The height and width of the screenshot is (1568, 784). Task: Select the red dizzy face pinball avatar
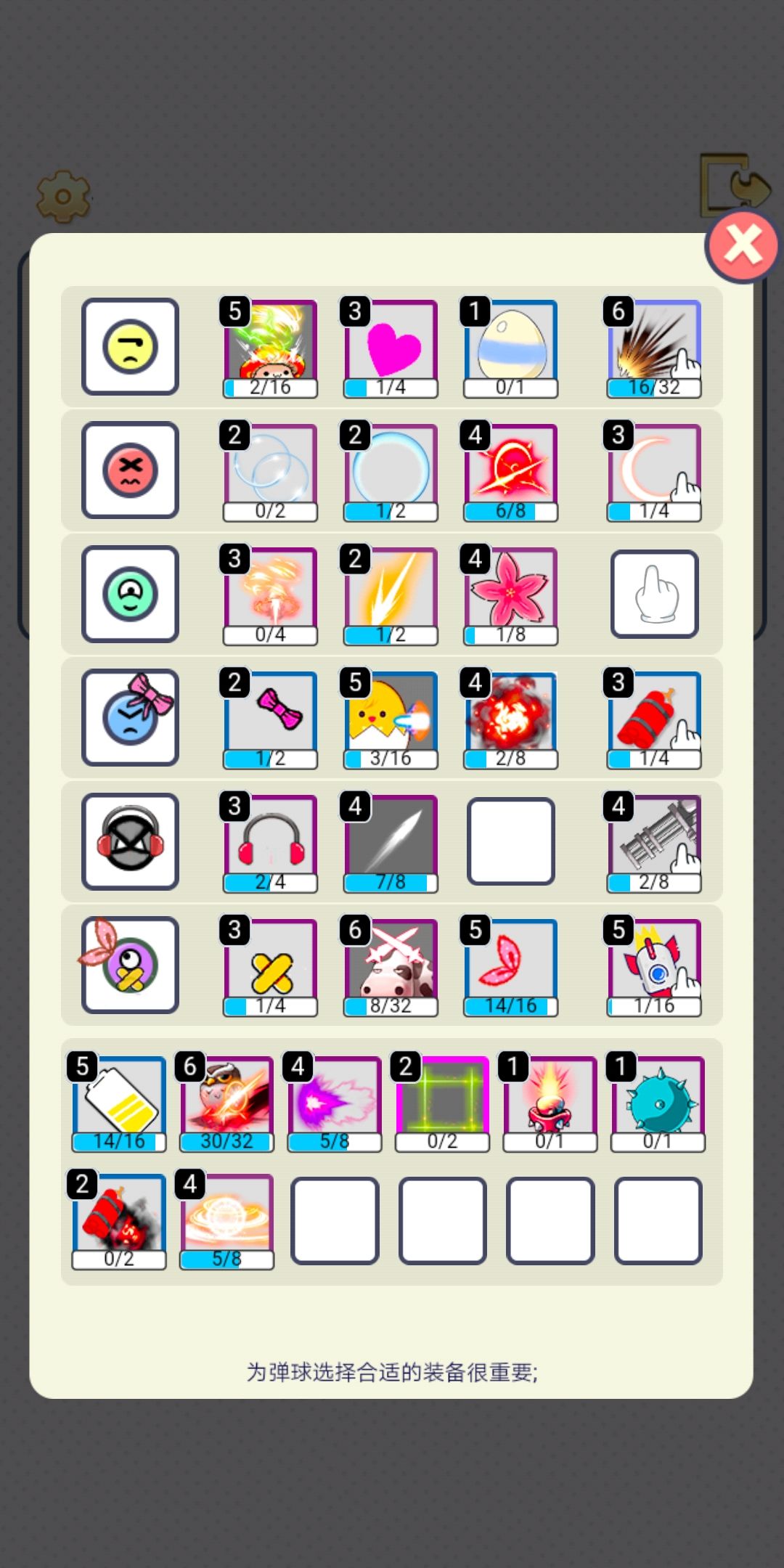coord(129,470)
